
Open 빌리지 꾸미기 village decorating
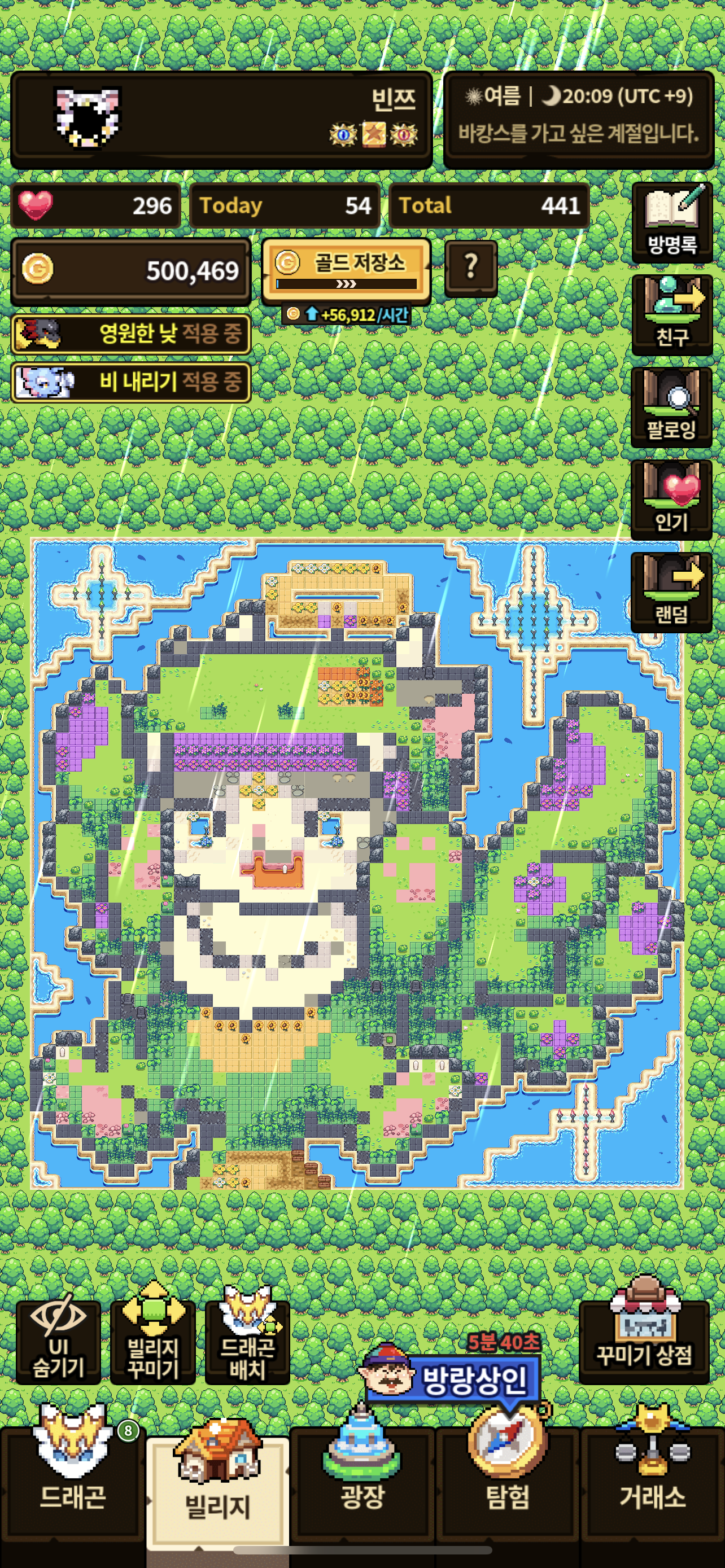(x=153, y=1342)
